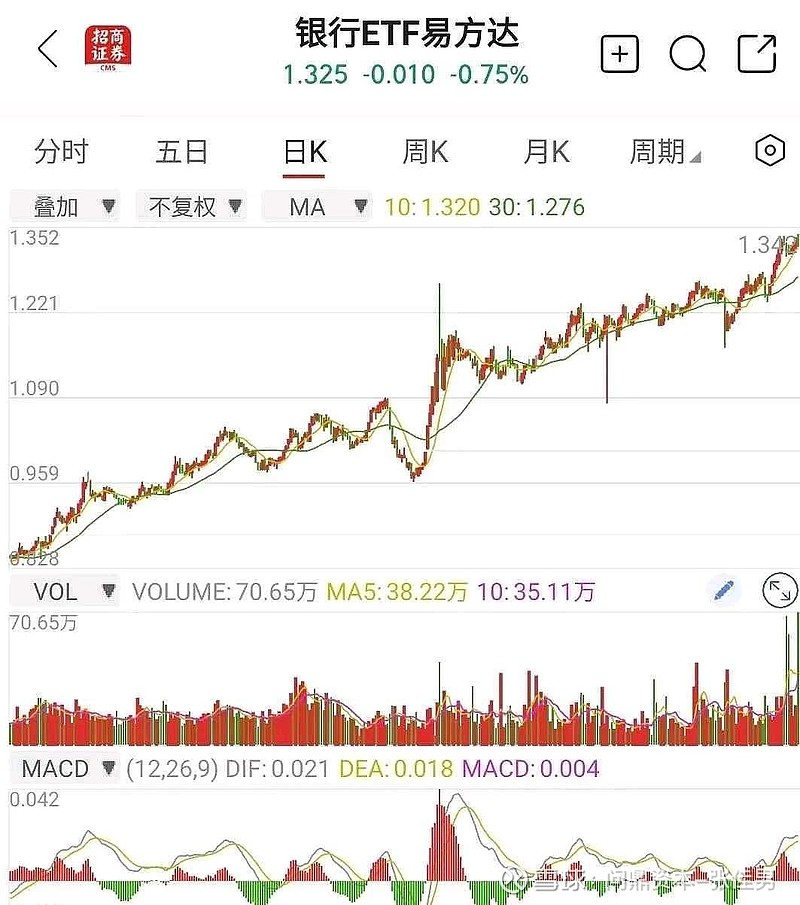This screenshot has width=800, height=905.
Task: Open the 五日 five-day chart
Action: coord(183,151)
